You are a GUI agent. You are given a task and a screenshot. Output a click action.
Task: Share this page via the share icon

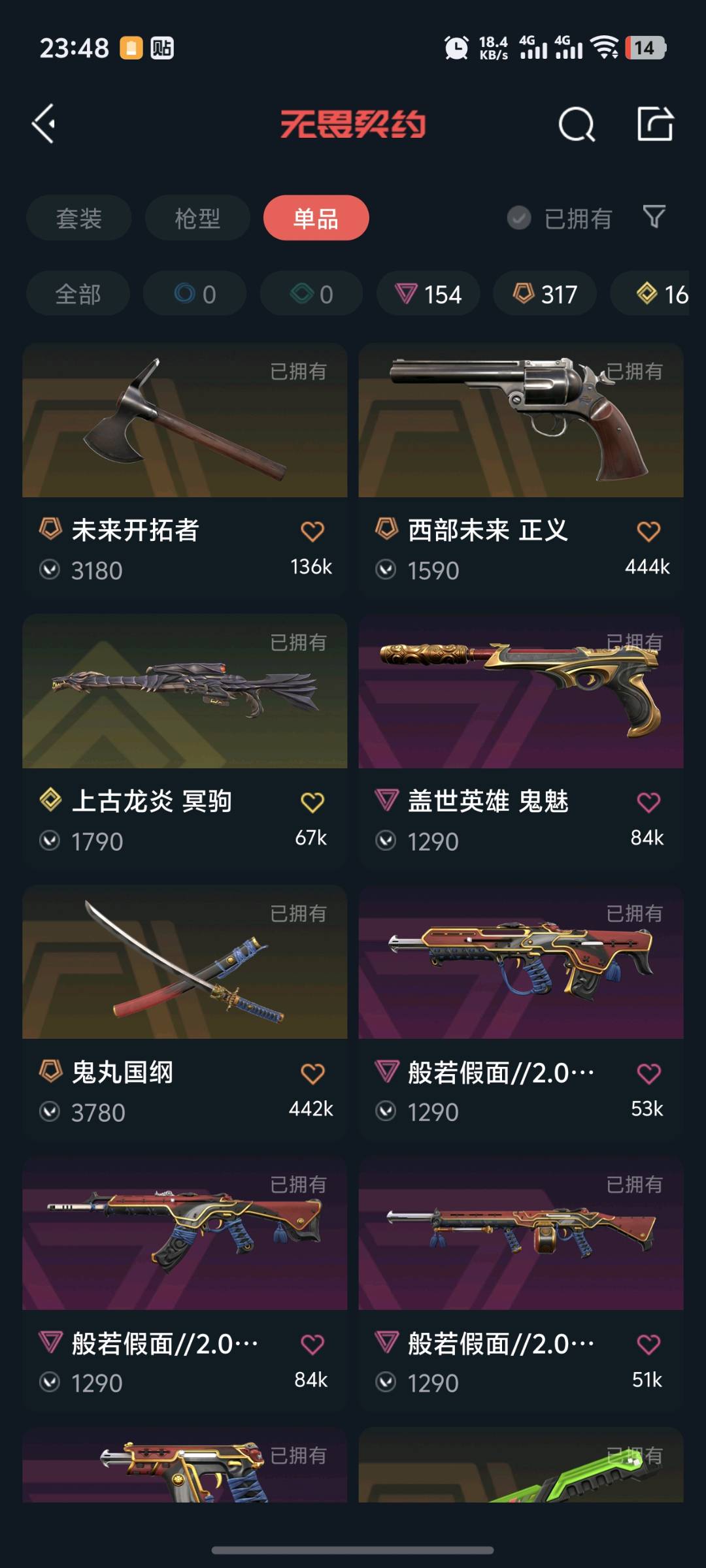[655, 124]
